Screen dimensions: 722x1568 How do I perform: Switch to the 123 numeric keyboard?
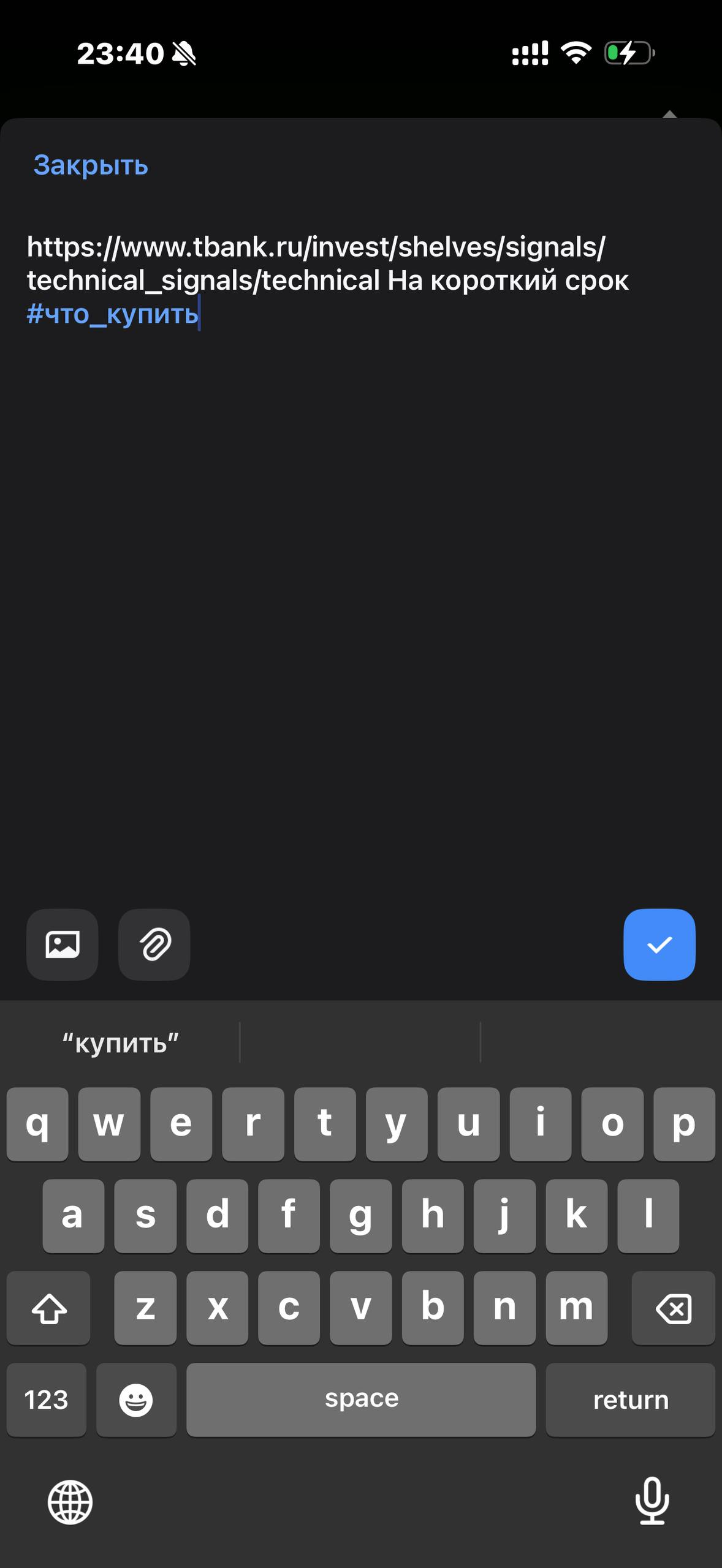[x=47, y=1400]
